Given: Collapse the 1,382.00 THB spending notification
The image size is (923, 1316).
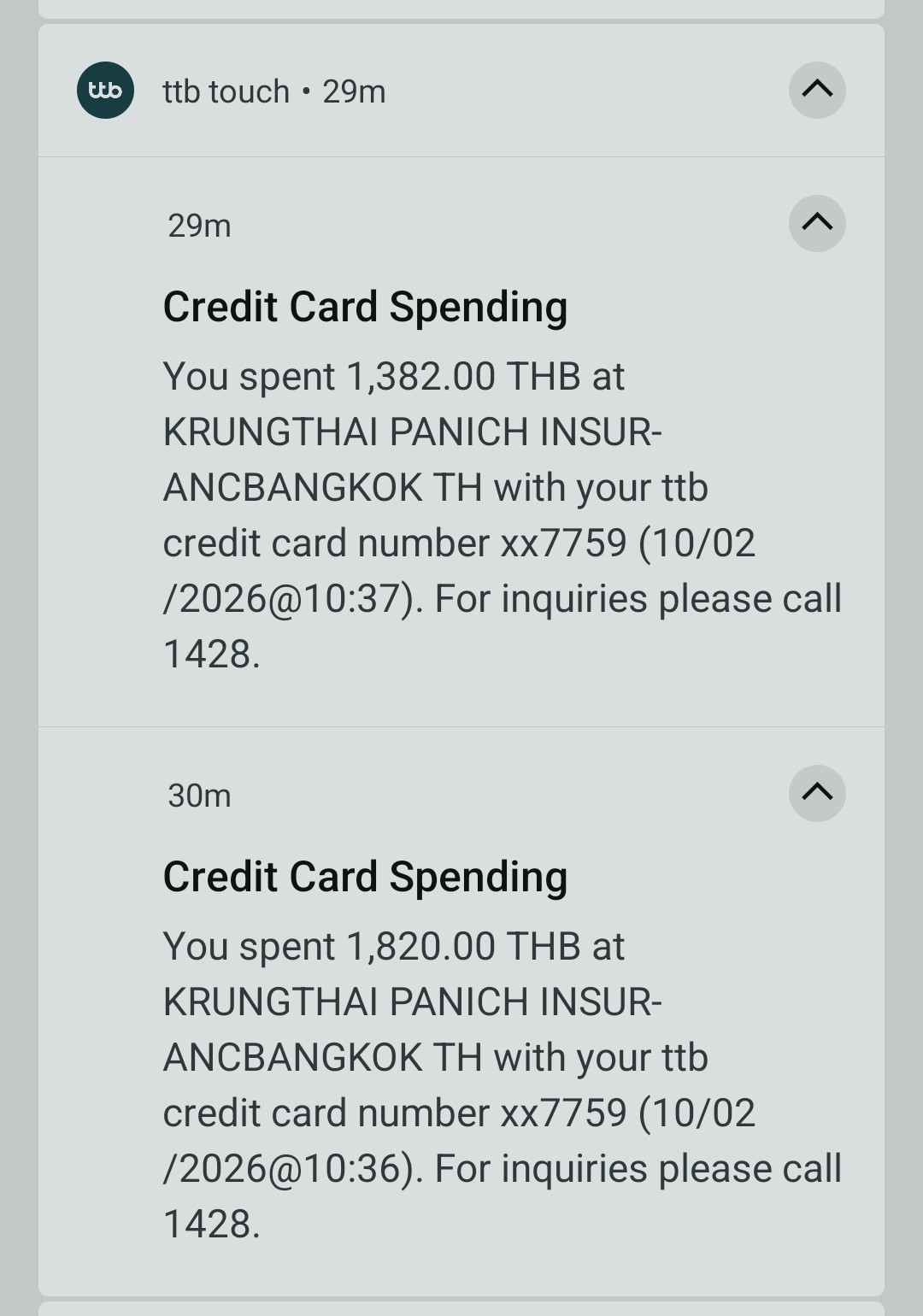Looking at the screenshot, I should 817,223.
